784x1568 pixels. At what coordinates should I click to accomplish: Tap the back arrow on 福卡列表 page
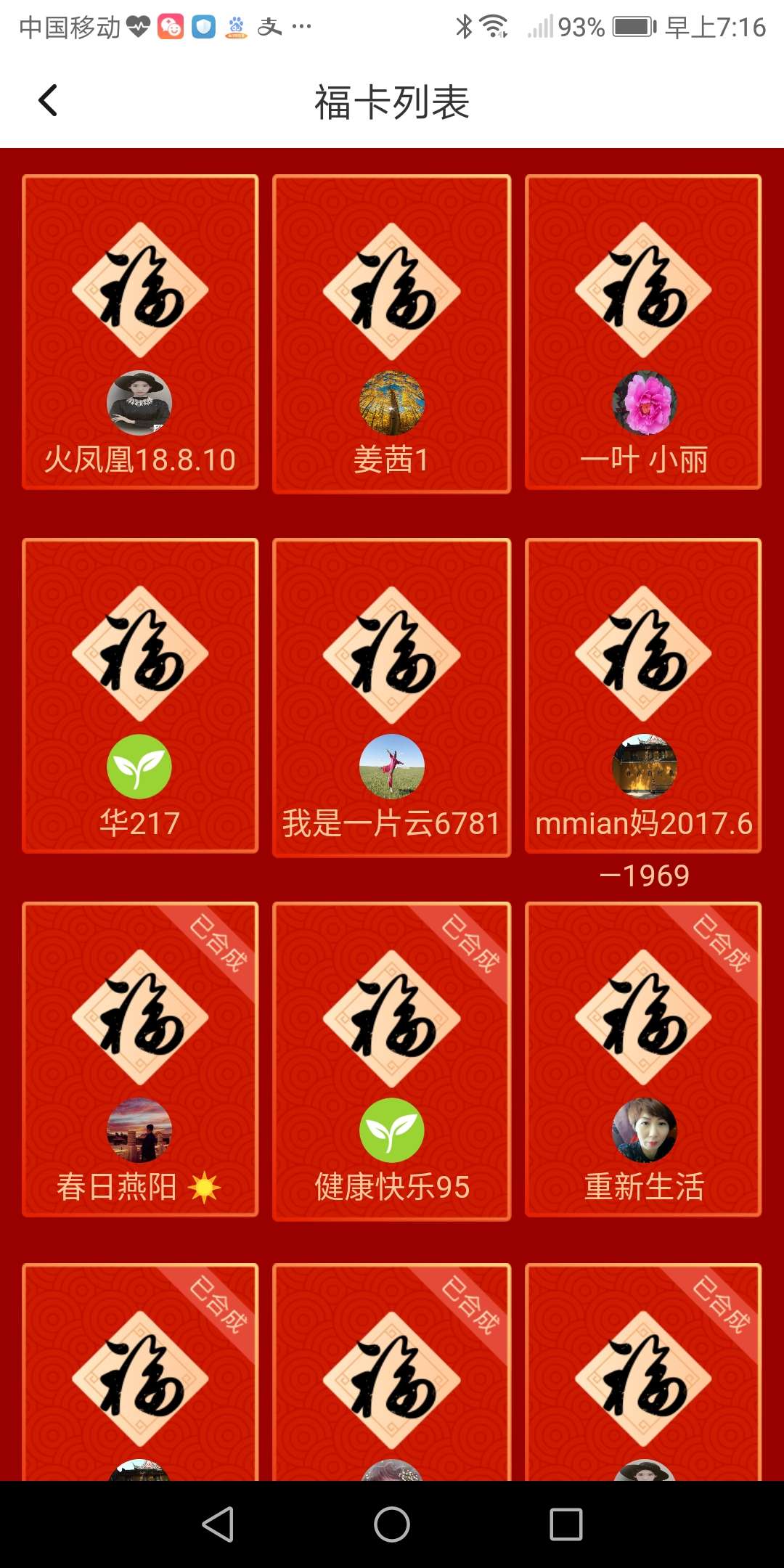point(48,100)
